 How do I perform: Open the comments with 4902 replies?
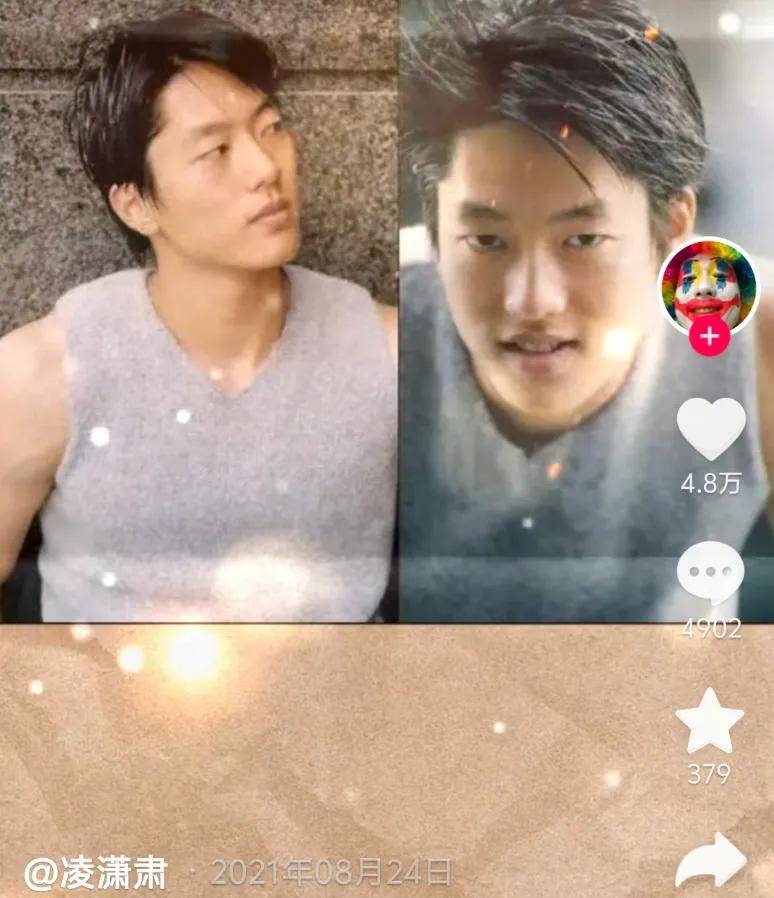(x=710, y=574)
